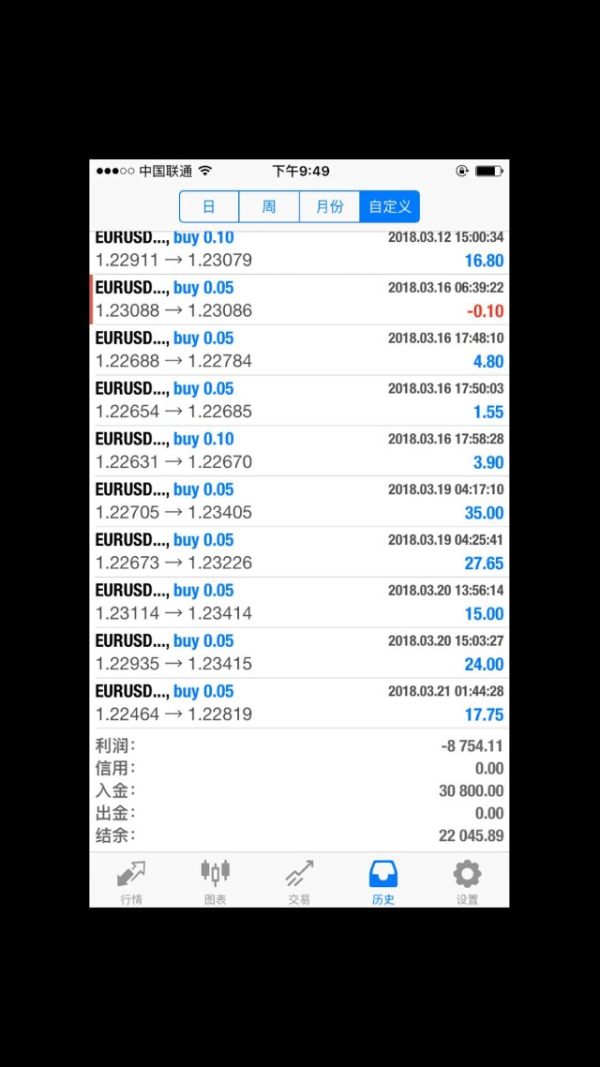Screen dimensions: 600x1067
Task: Open the 行情 quotes tab
Action: (x=131, y=881)
